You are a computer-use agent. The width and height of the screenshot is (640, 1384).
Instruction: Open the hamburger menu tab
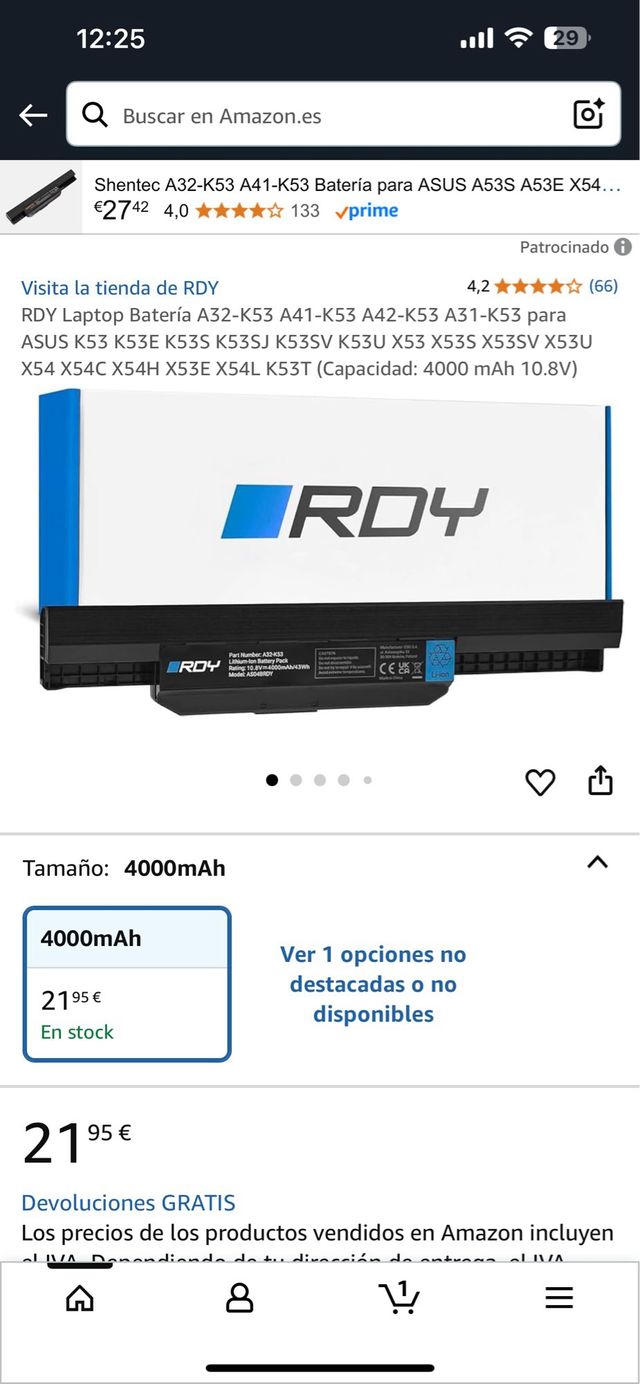559,1298
